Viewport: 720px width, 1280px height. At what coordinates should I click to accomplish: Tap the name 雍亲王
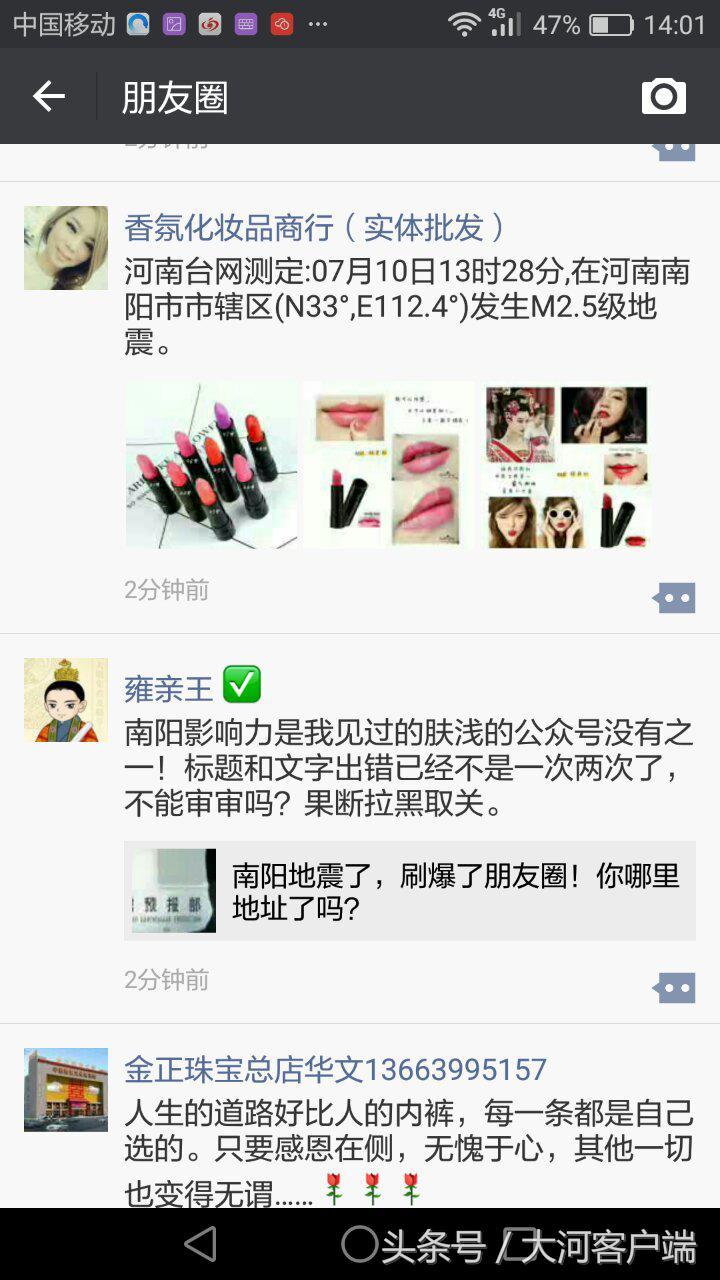pyautogui.click(x=168, y=689)
